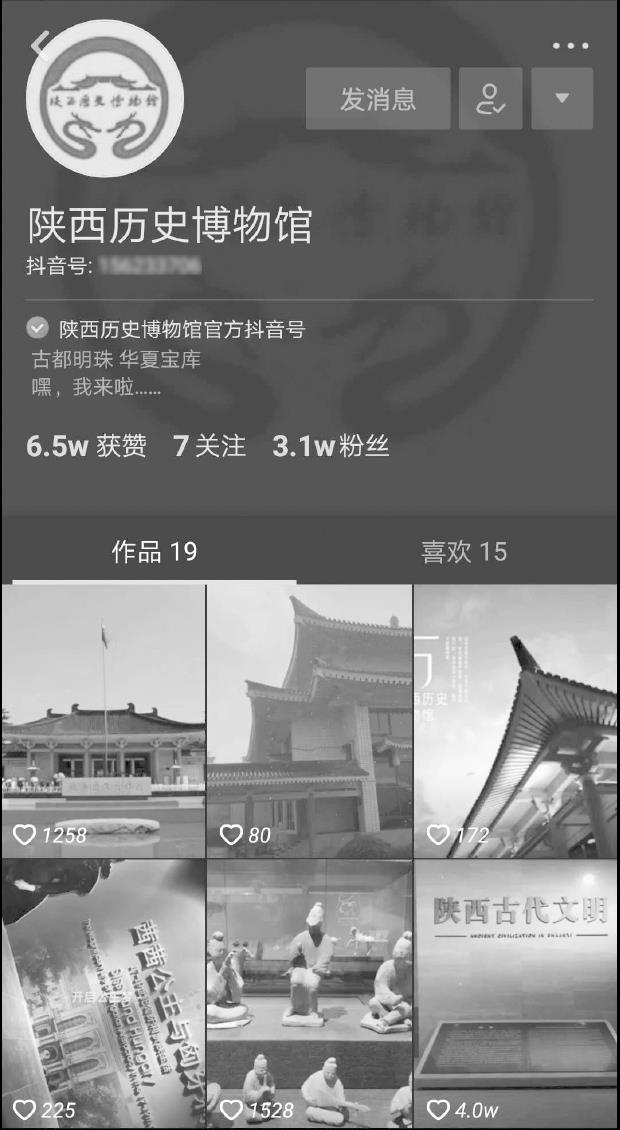This screenshot has width=620, height=1130.
Task: Open the 陕西古代文明 video with 4.0w likes
Action: [516, 995]
